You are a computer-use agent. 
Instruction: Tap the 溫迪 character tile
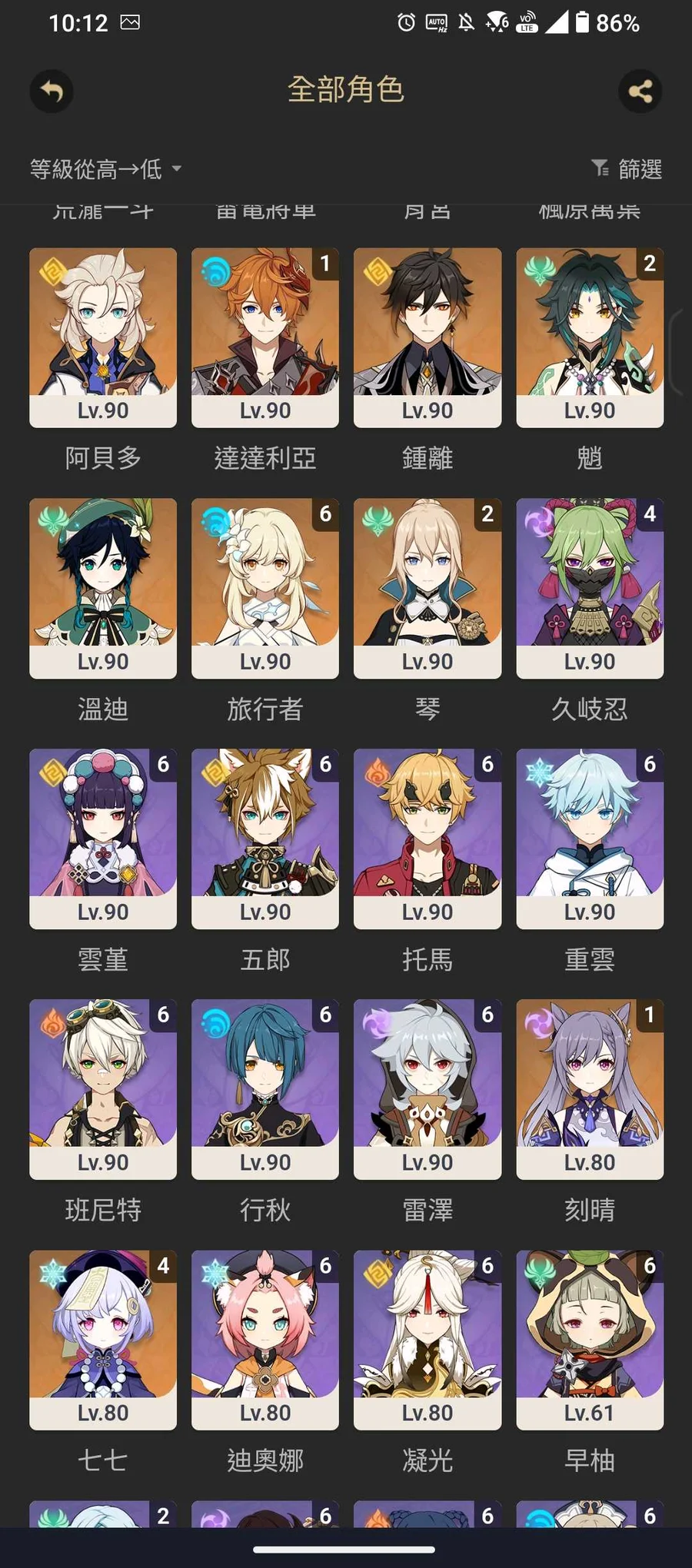click(x=103, y=588)
